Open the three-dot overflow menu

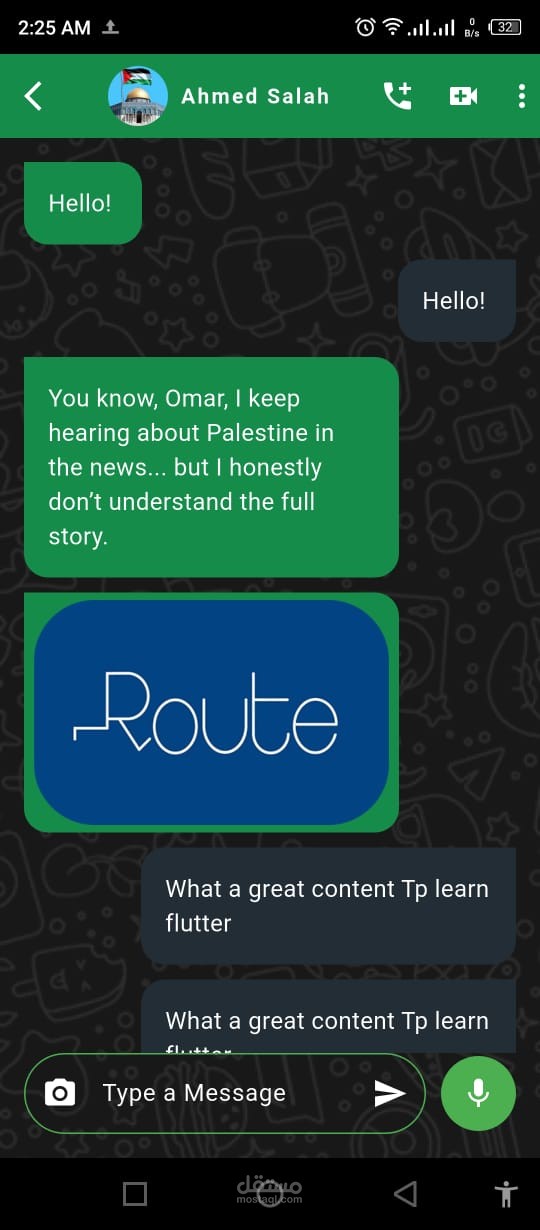pyautogui.click(x=521, y=96)
